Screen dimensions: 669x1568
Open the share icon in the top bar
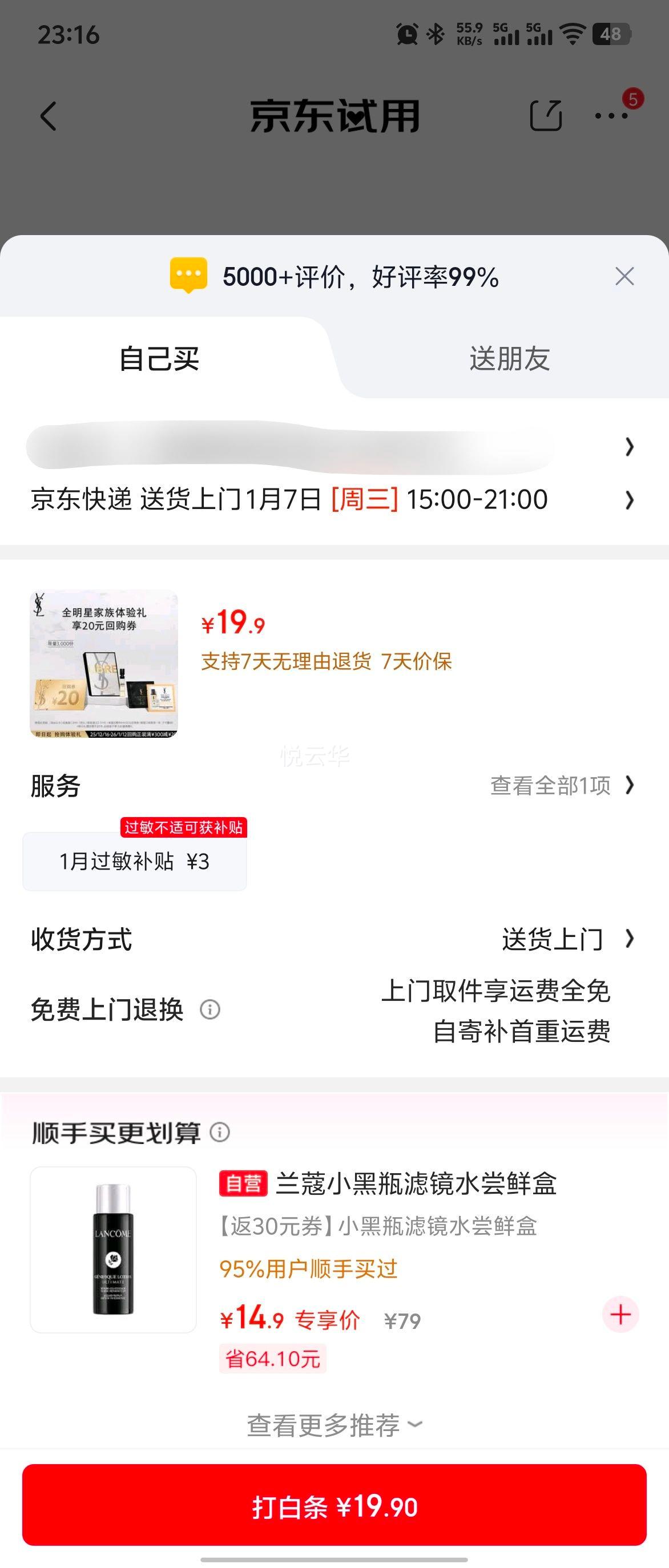[x=547, y=116]
